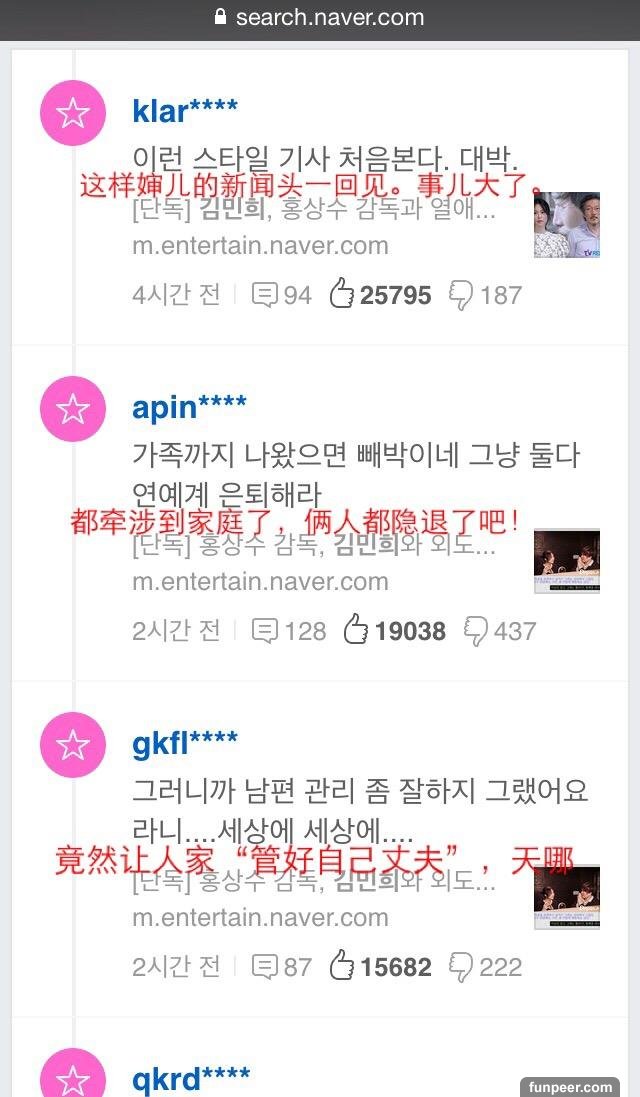Image resolution: width=640 pixels, height=1097 pixels.
Task: View 87 replies on gkfl**** comment
Action: [x=281, y=967]
